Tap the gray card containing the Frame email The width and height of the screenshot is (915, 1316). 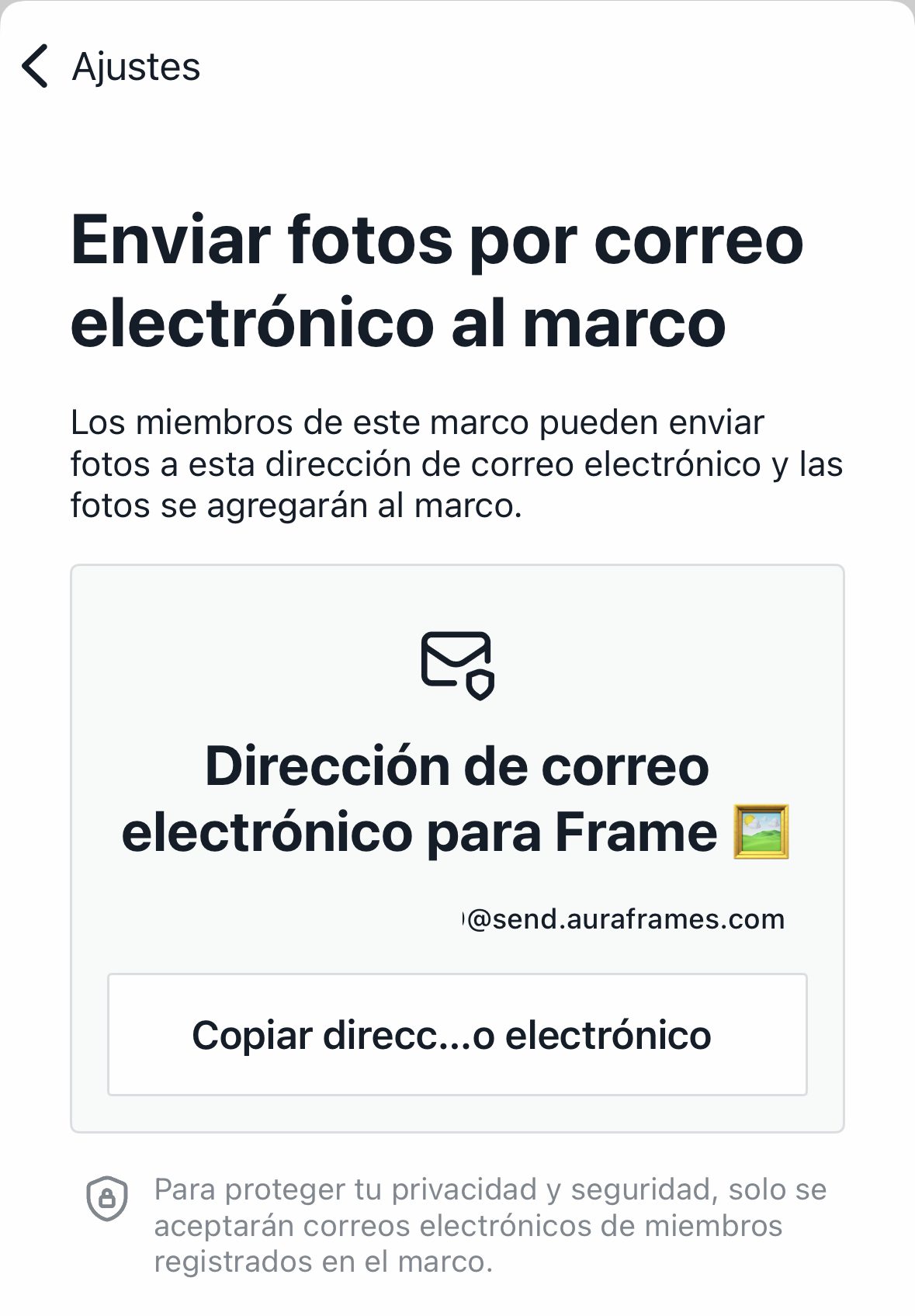(x=457, y=854)
